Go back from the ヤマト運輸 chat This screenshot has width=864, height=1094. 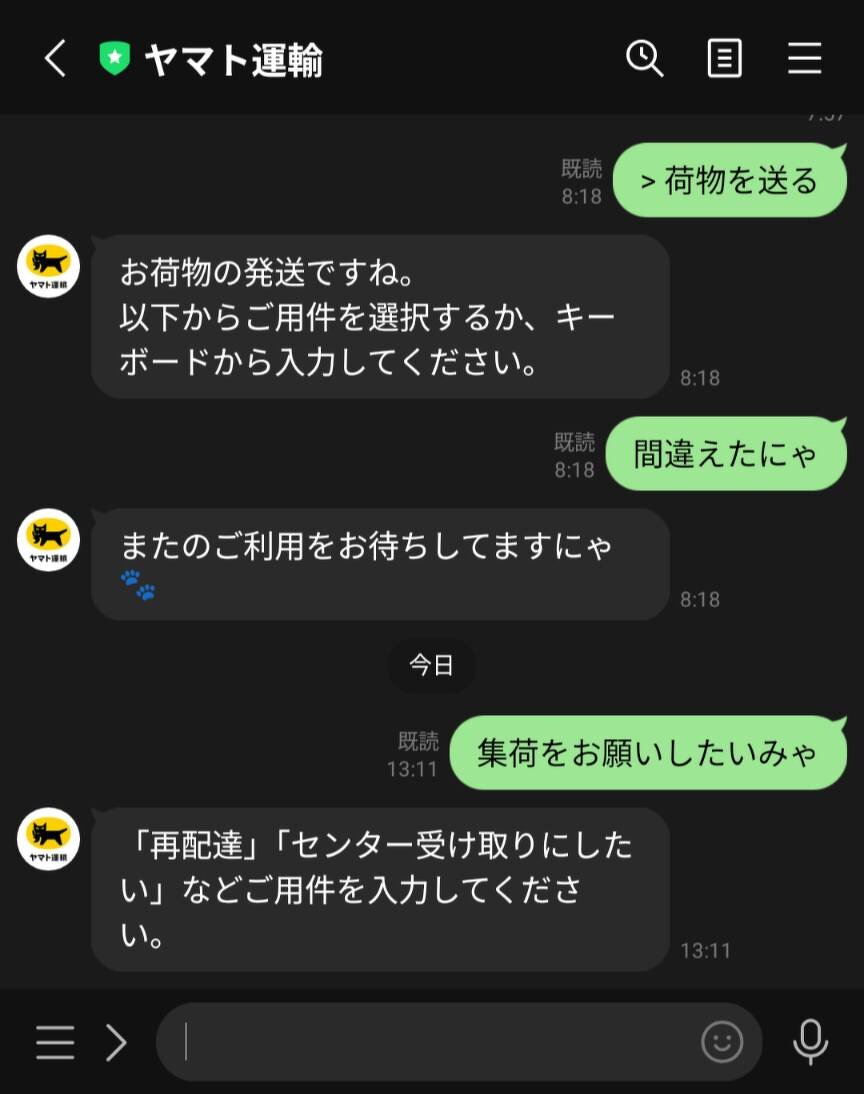pyautogui.click(x=55, y=59)
